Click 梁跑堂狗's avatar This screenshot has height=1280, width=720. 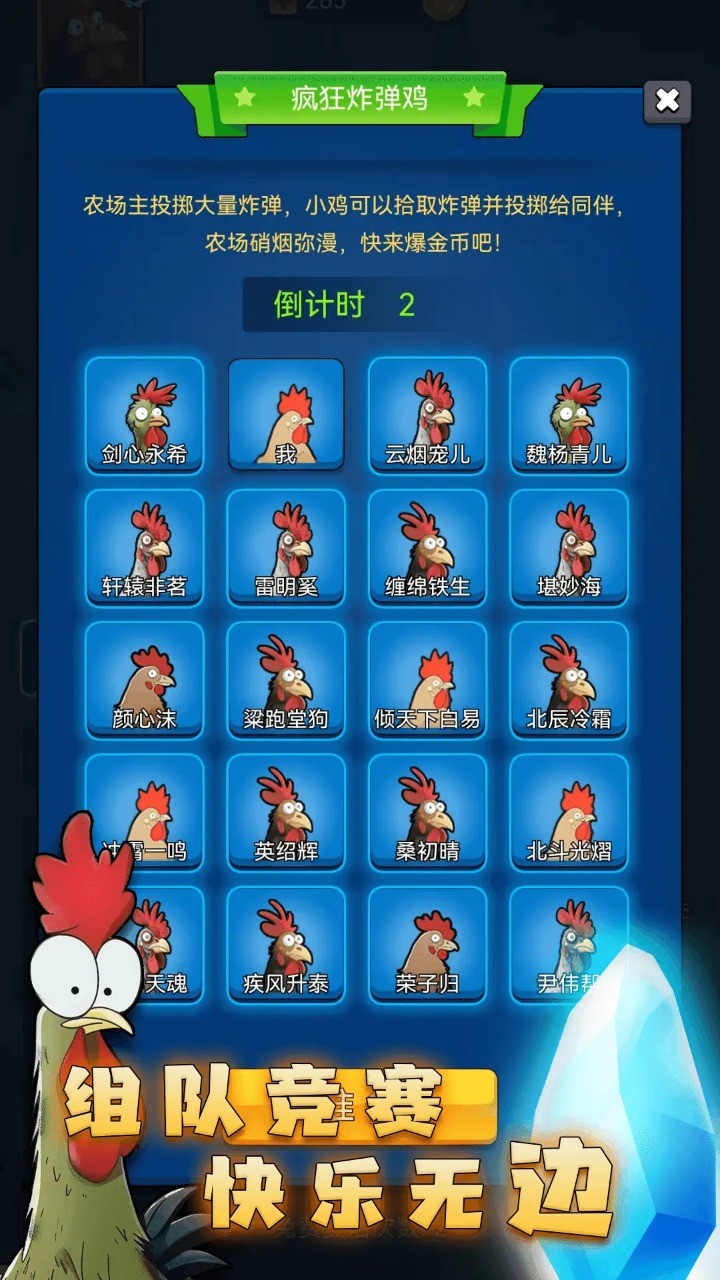click(x=286, y=678)
